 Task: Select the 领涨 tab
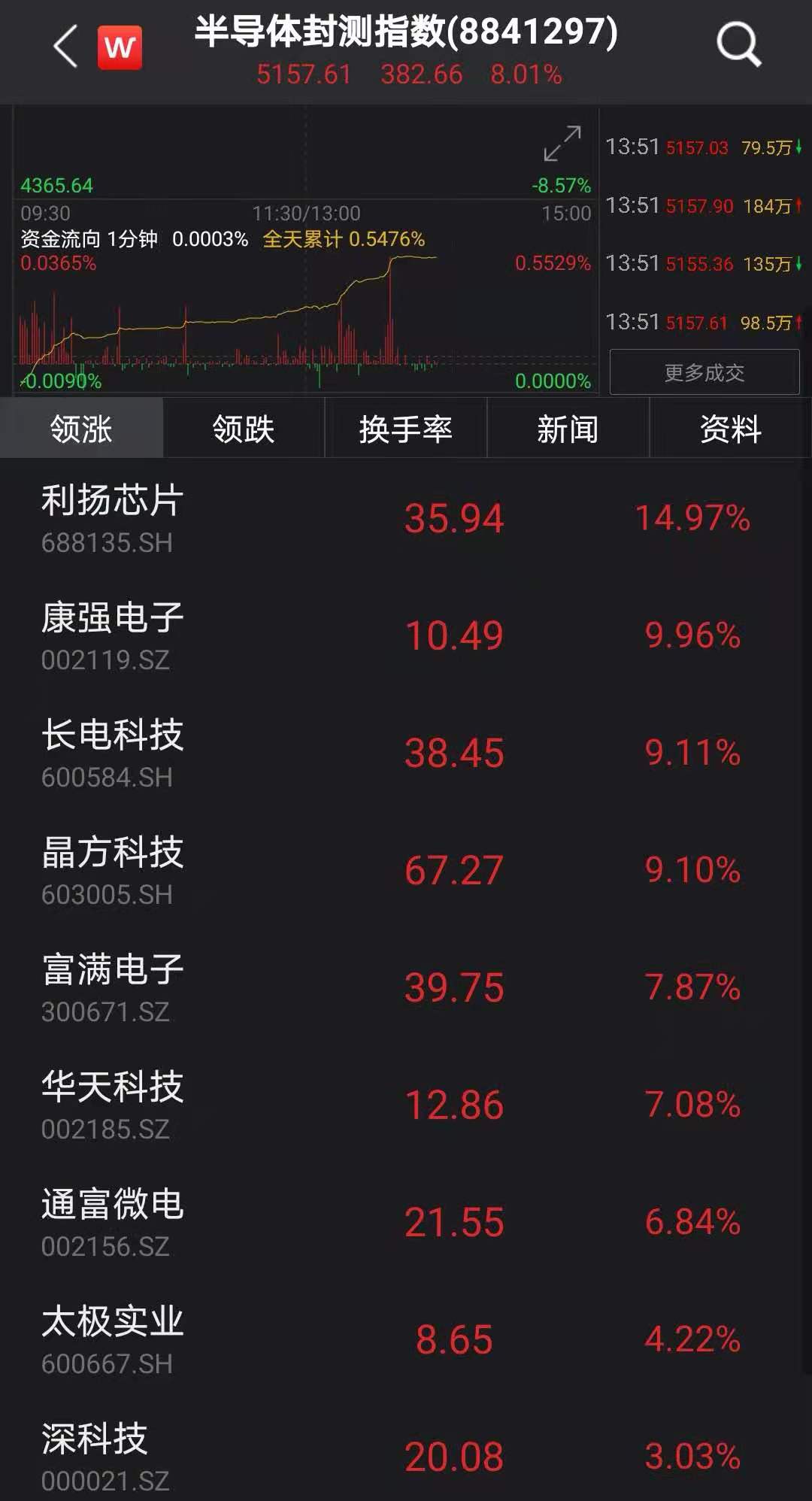81,429
